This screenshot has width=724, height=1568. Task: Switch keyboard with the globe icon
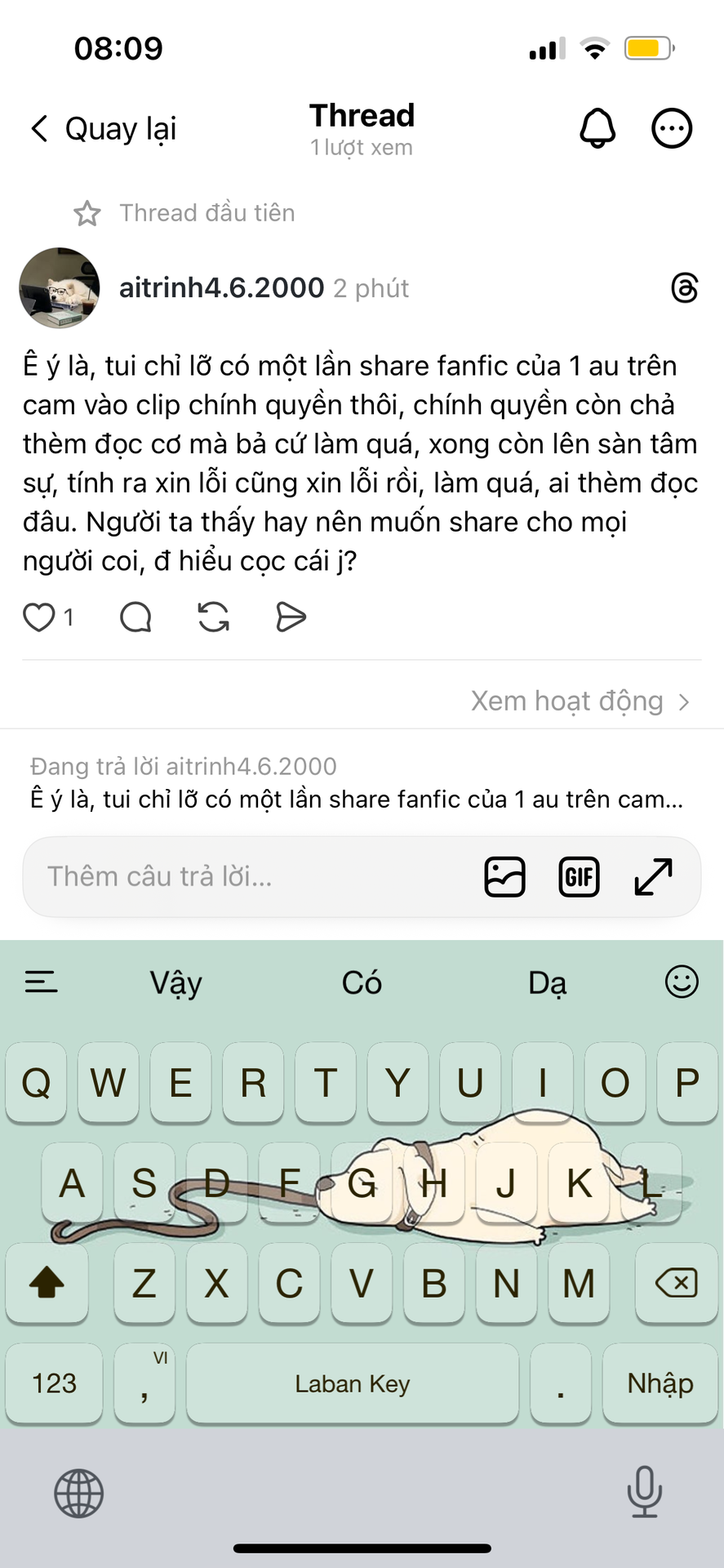[x=78, y=1493]
